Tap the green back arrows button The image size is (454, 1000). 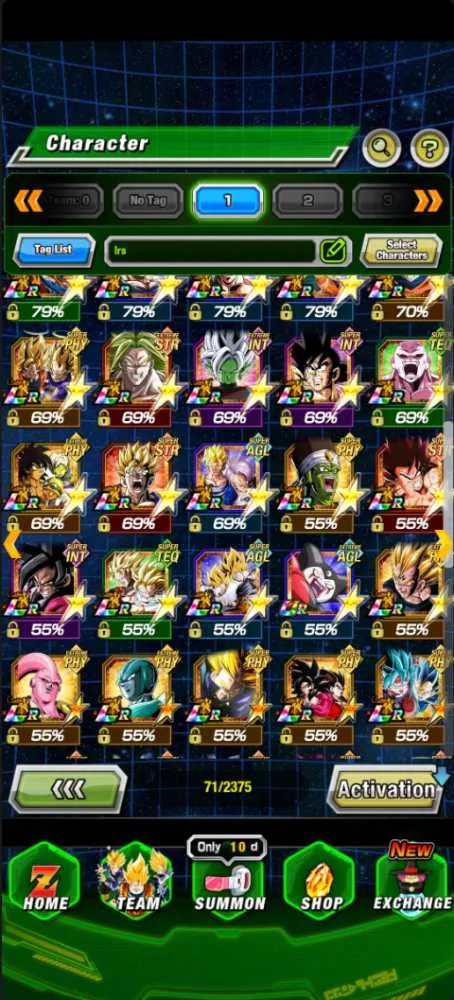[68, 790]
